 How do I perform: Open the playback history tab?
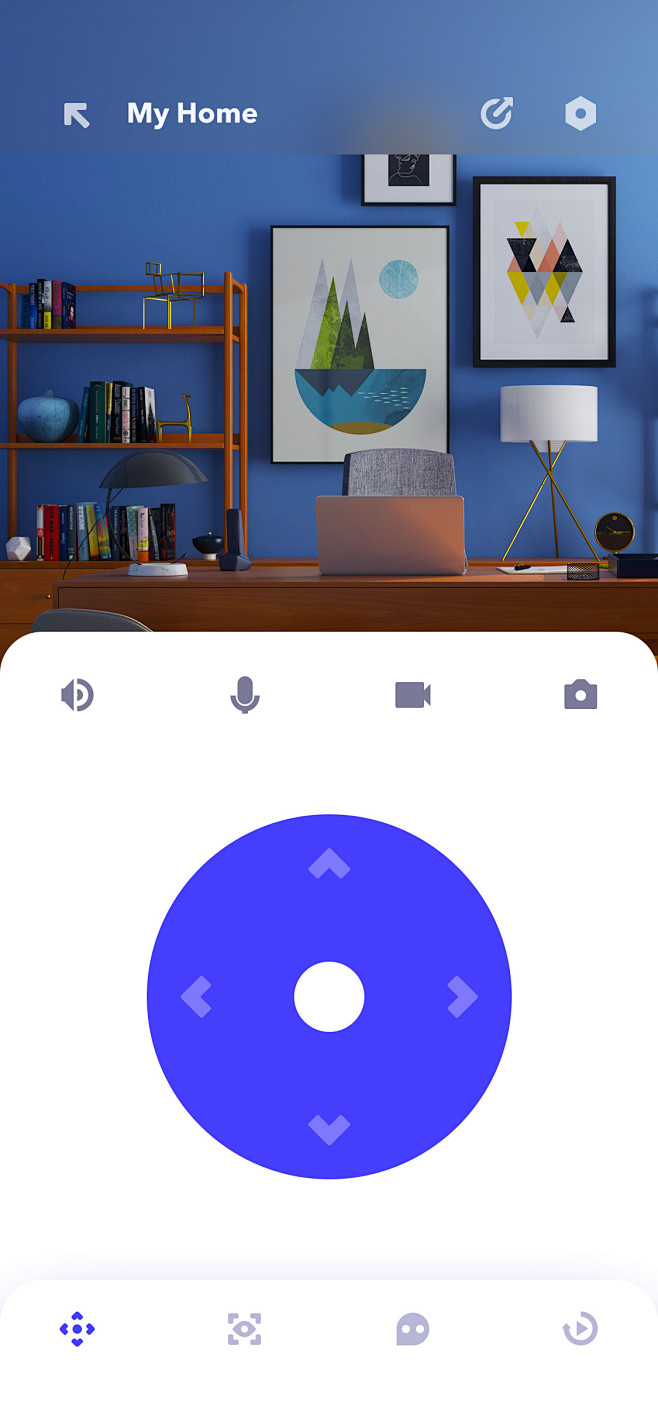point(580,1329)
